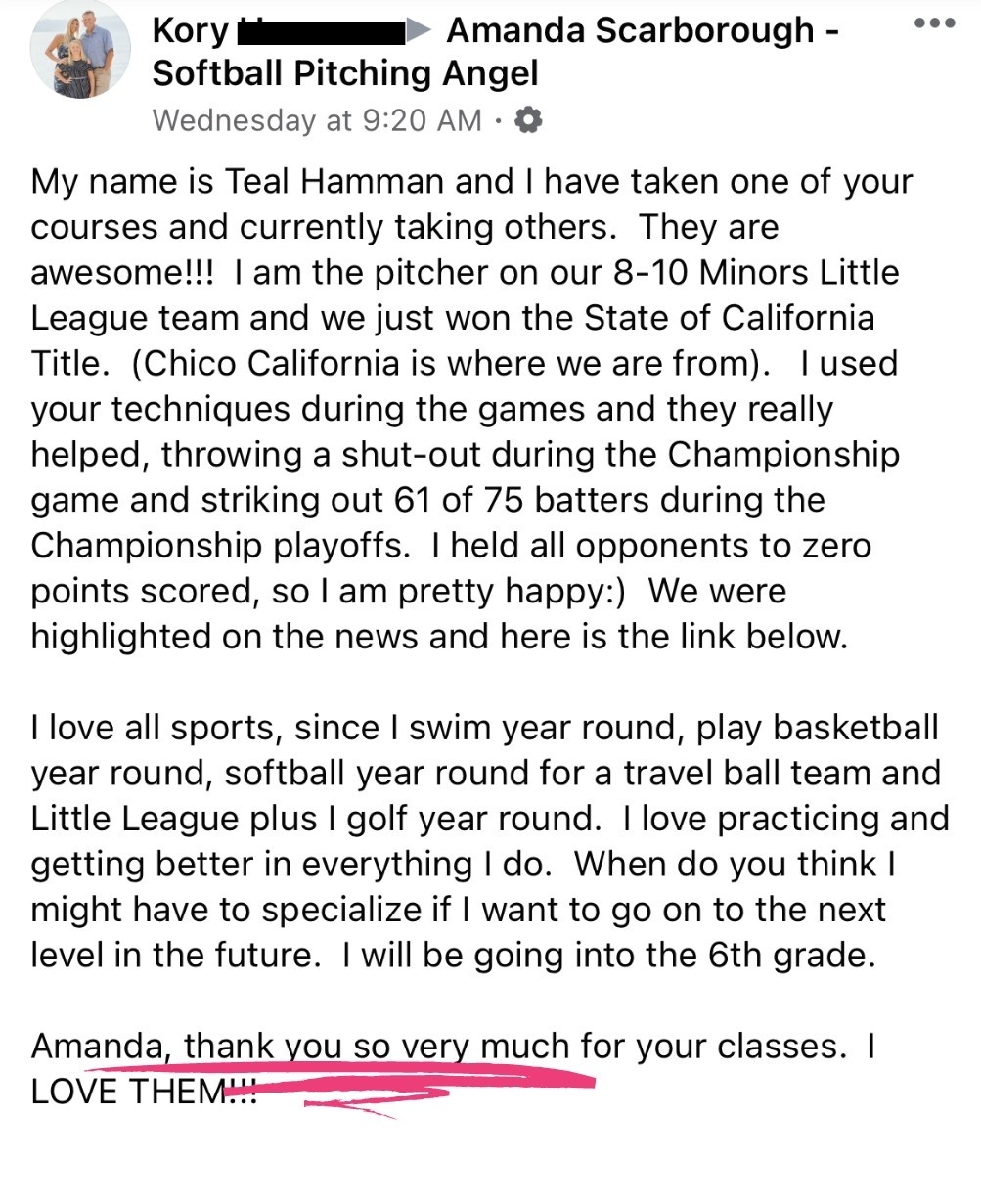Image resolution: width=981 pixels, height=1204 pixels.
Task: Tap the gear audience icon beside timestamp
Action: pos(528,121)
